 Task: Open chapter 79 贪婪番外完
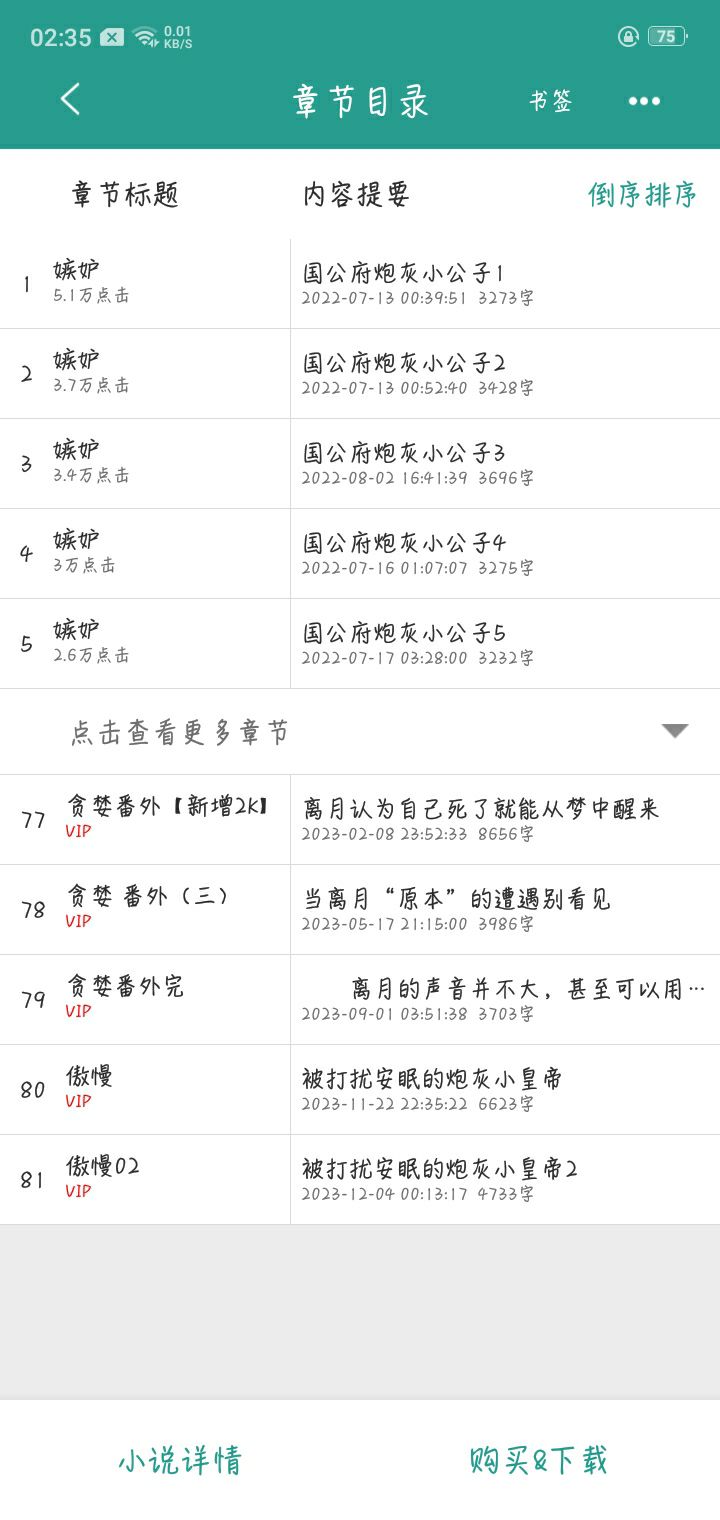pos(360,1000)
